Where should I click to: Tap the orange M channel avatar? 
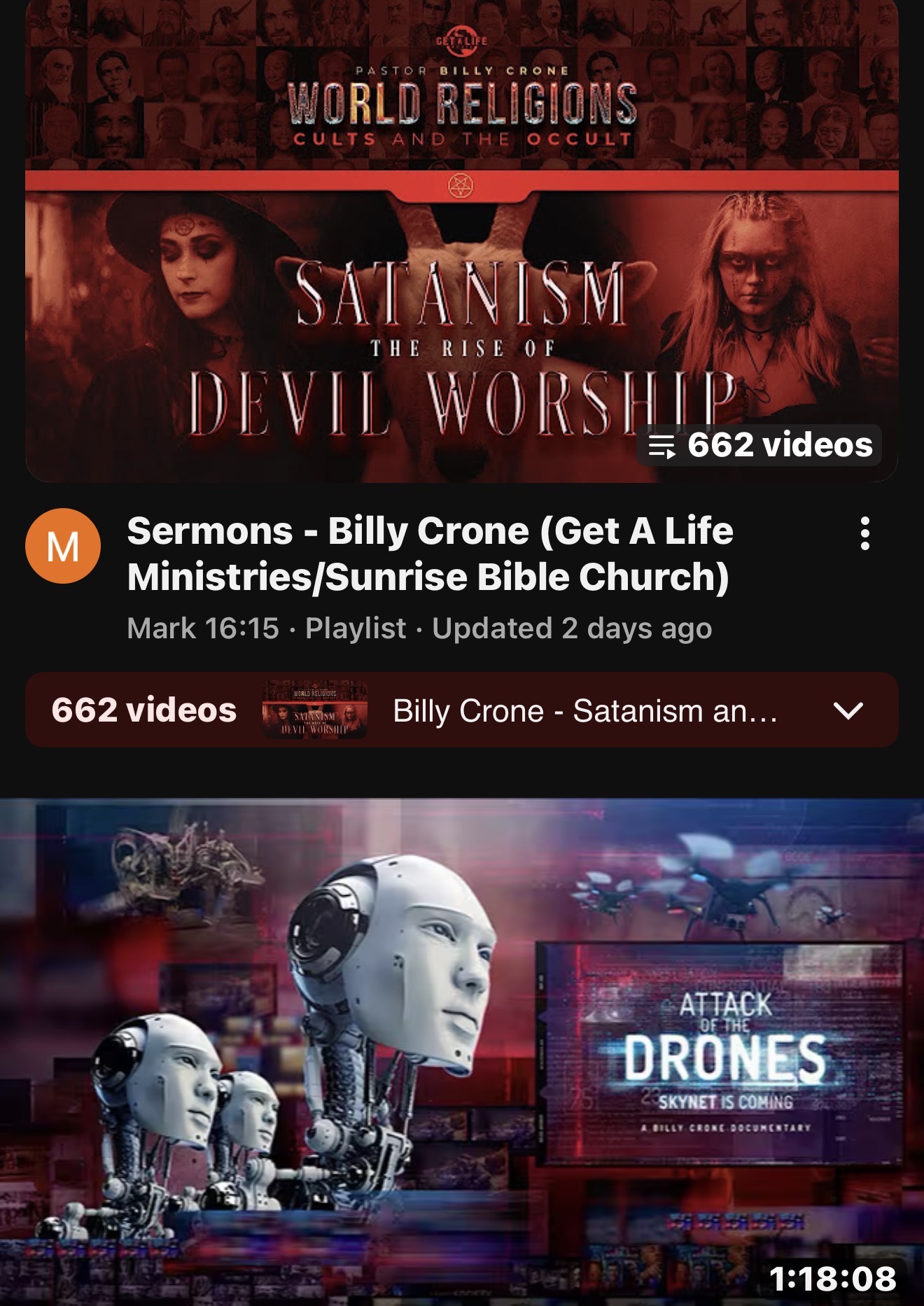click(63, 546)
